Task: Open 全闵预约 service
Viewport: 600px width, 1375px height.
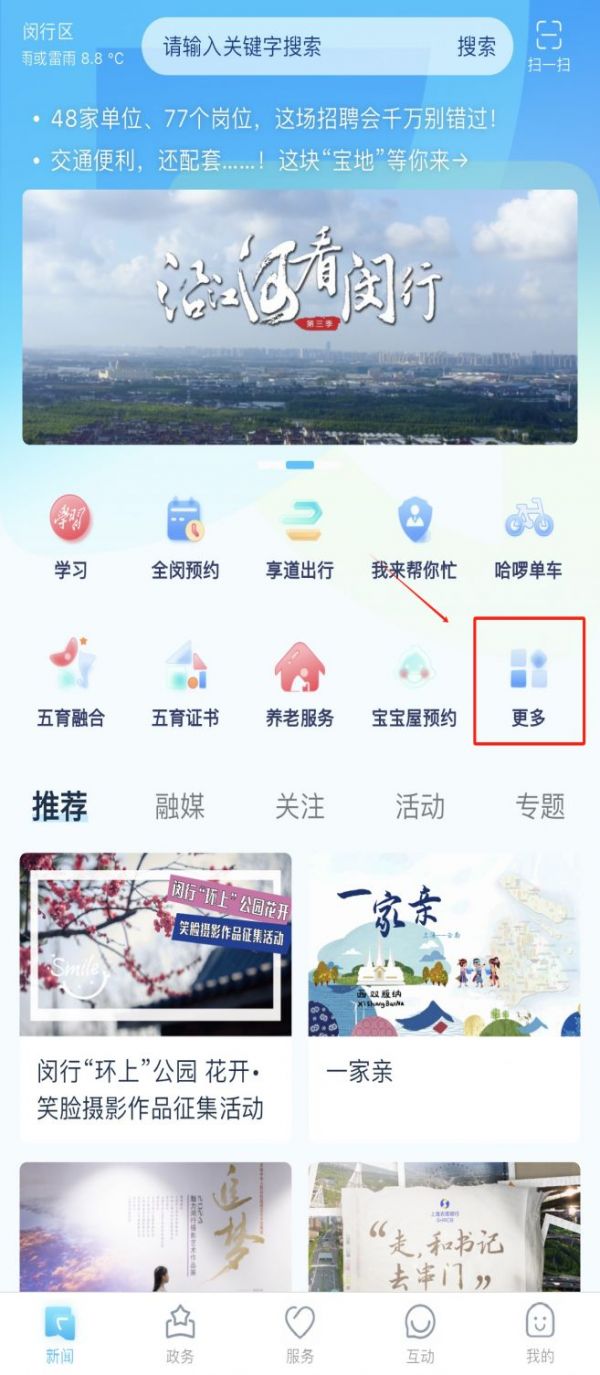Action: tap(185, 537)
